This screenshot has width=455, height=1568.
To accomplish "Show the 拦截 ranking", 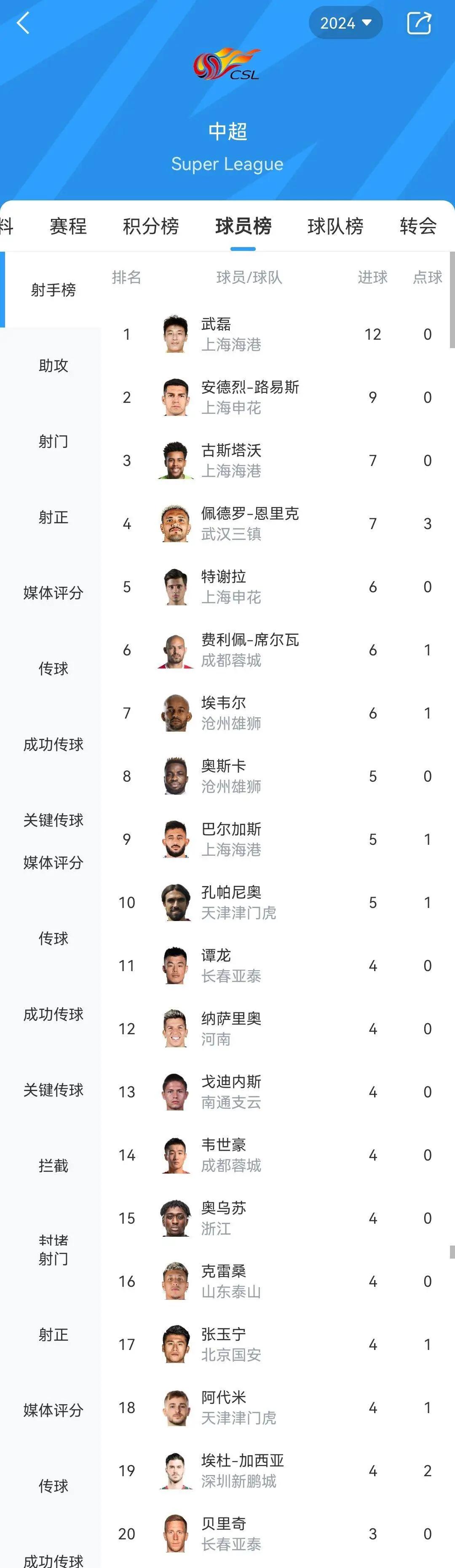I will click(x=53, y=1165).
